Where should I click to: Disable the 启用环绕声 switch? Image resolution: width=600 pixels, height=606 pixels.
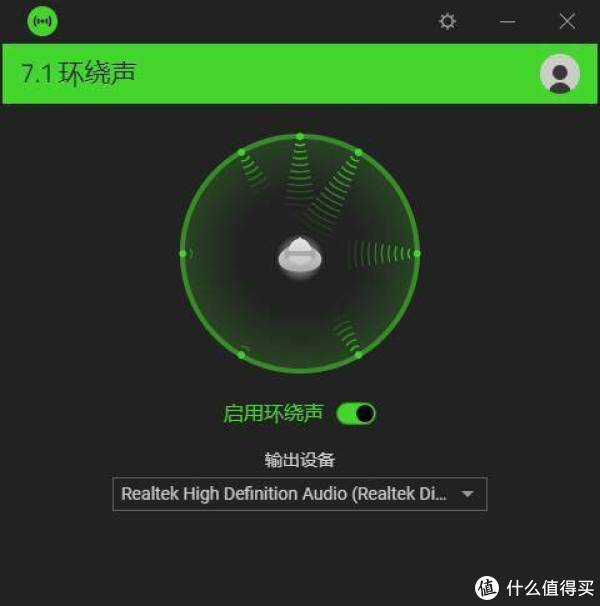point(356,413)
